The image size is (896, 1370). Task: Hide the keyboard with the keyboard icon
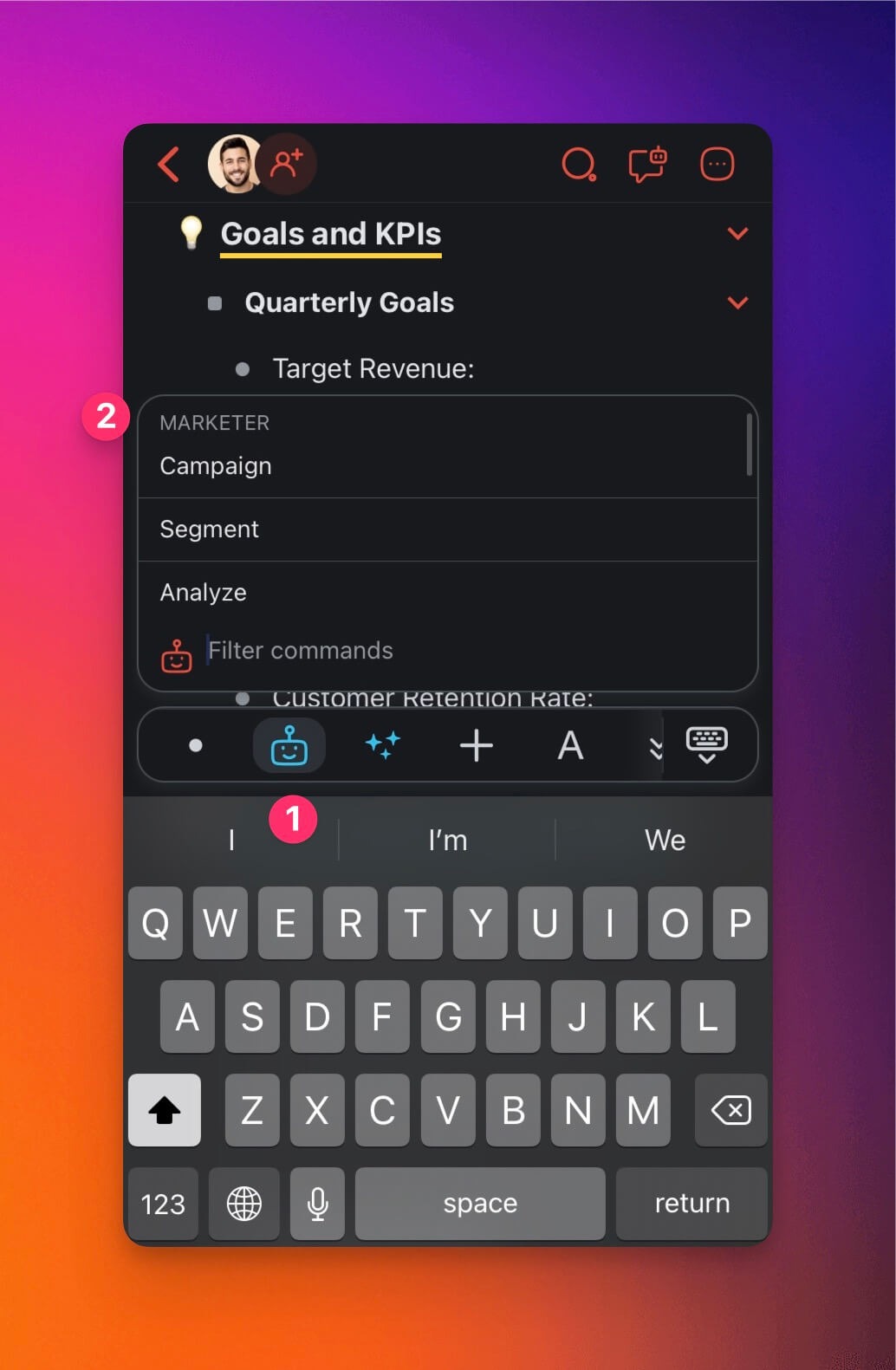coord(706,745)
